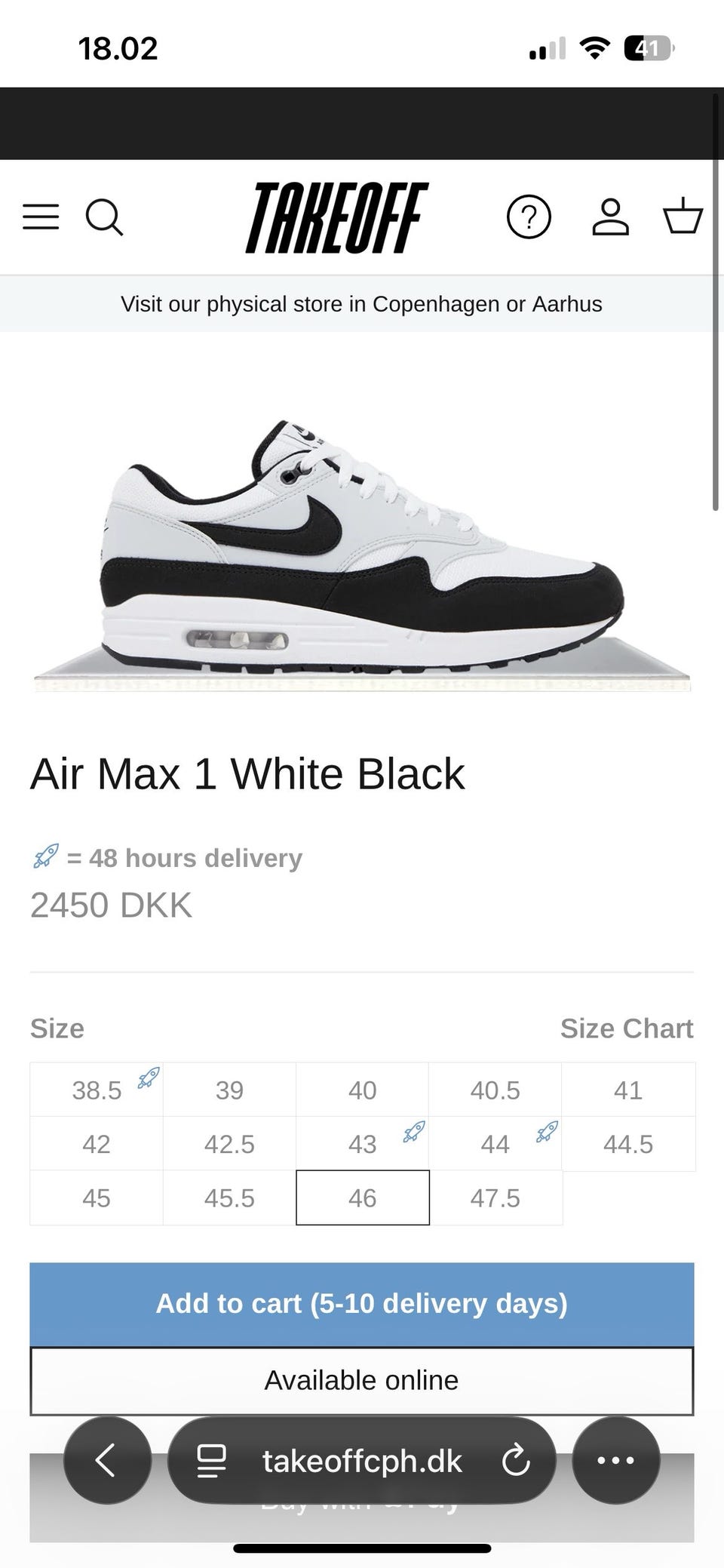This screenshot has height=1568, width=724.
Task: Pick size 45
Action: pyautogui.click(x=97, y=1198)
